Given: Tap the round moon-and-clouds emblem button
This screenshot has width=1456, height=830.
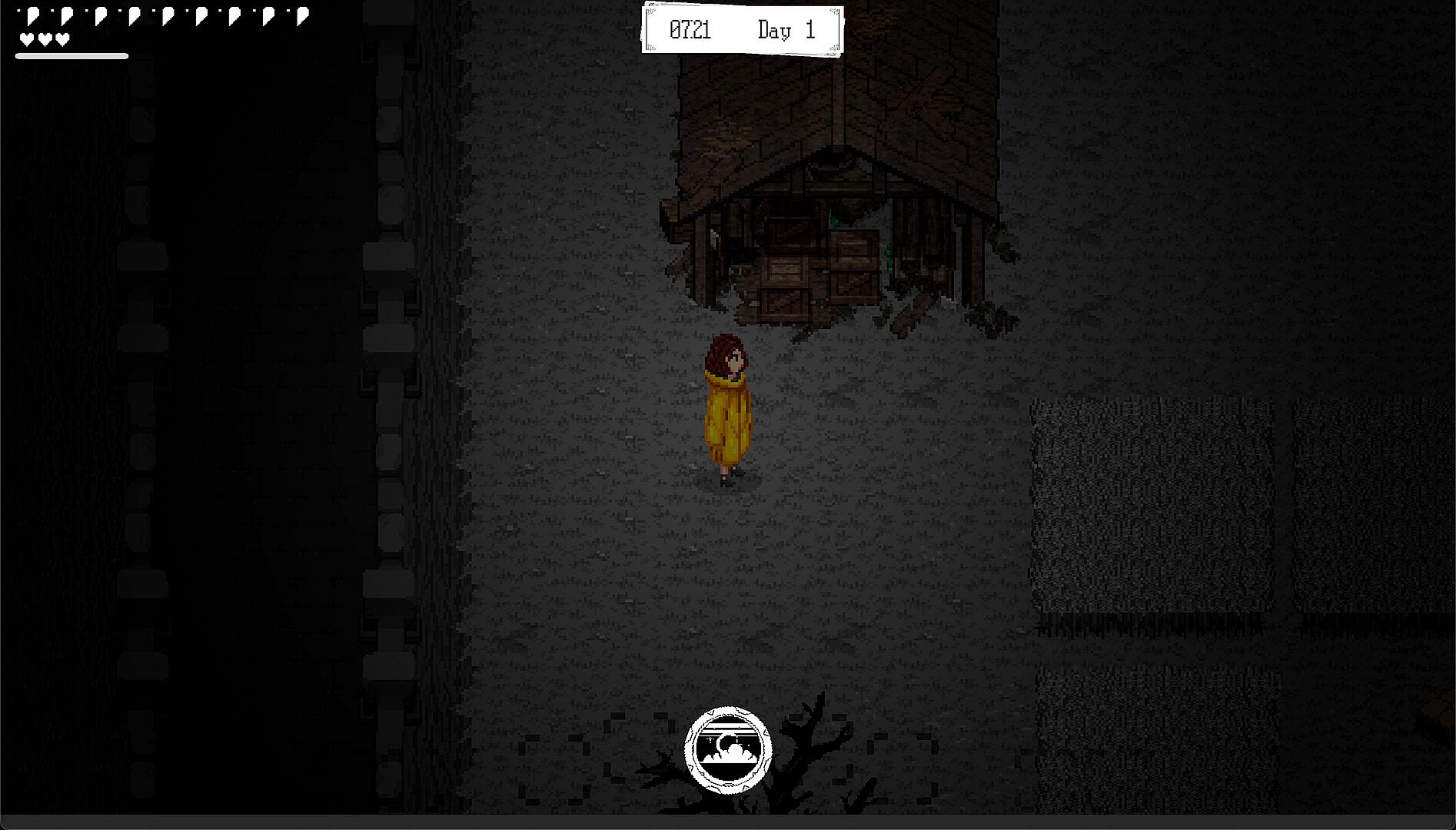Looking at the screenshot, I should (x=727, y=749).
